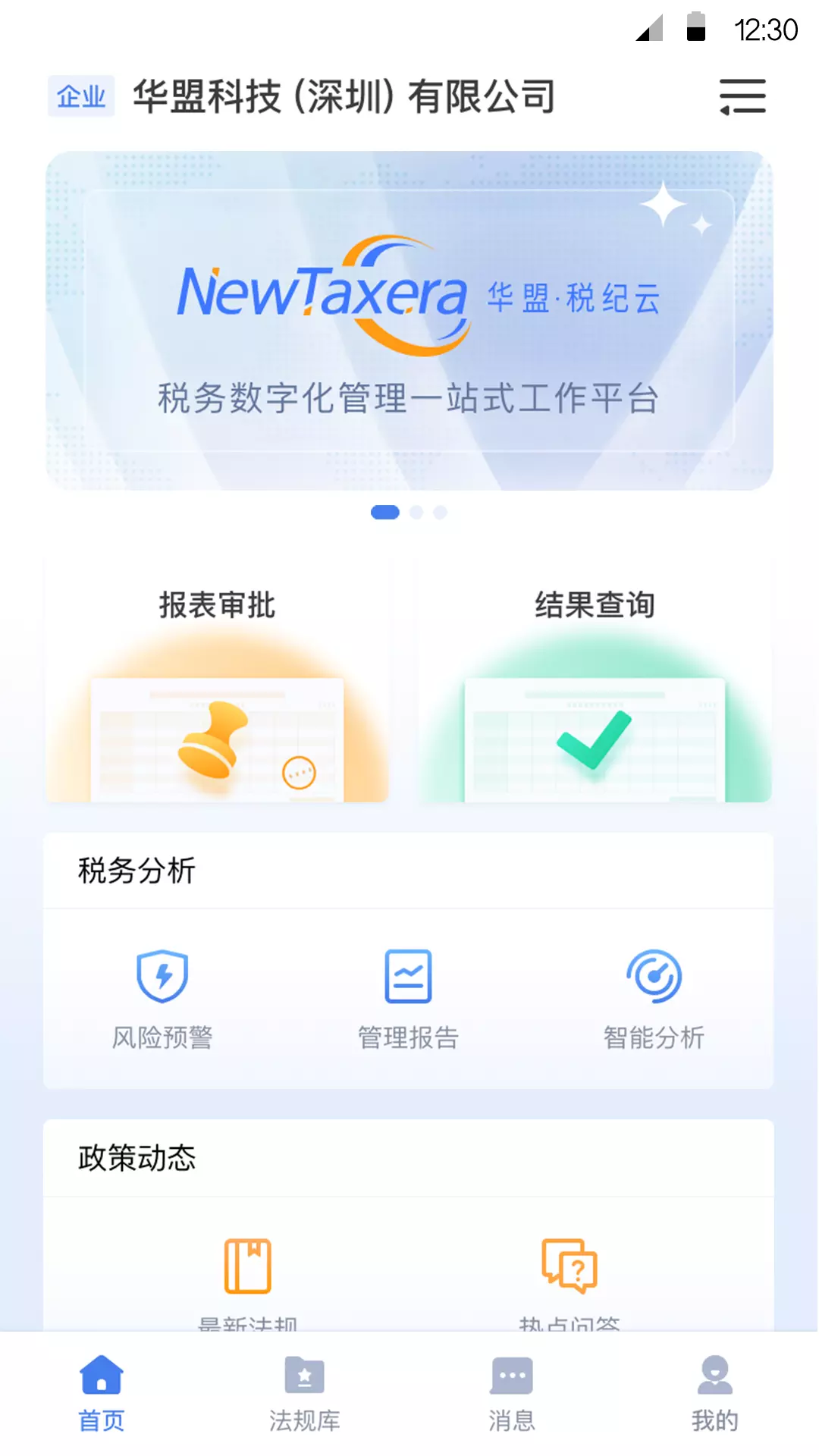Switch to the 法规库 tab

point(305,1394)
